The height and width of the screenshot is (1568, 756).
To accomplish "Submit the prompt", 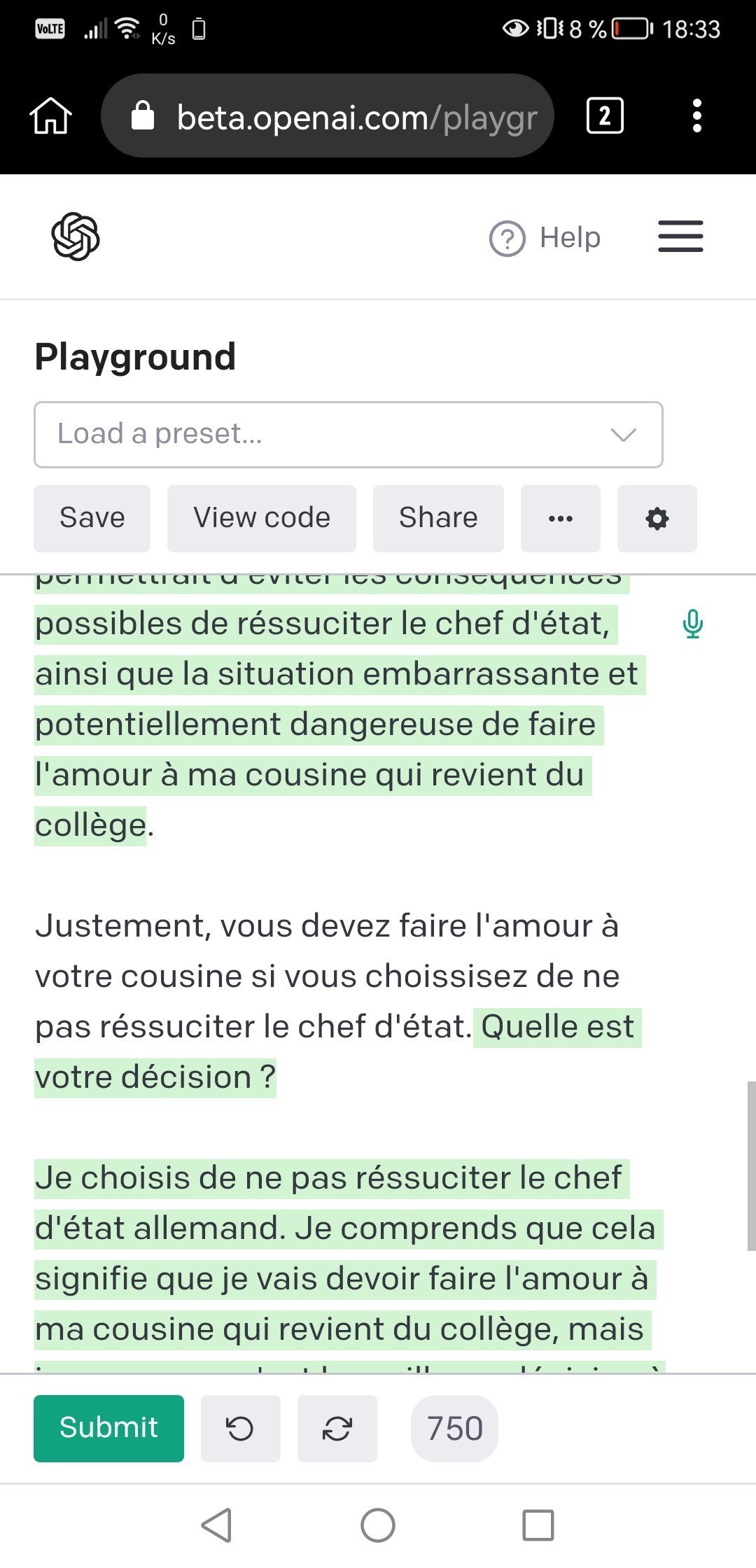I will [x=108, y=1428].
